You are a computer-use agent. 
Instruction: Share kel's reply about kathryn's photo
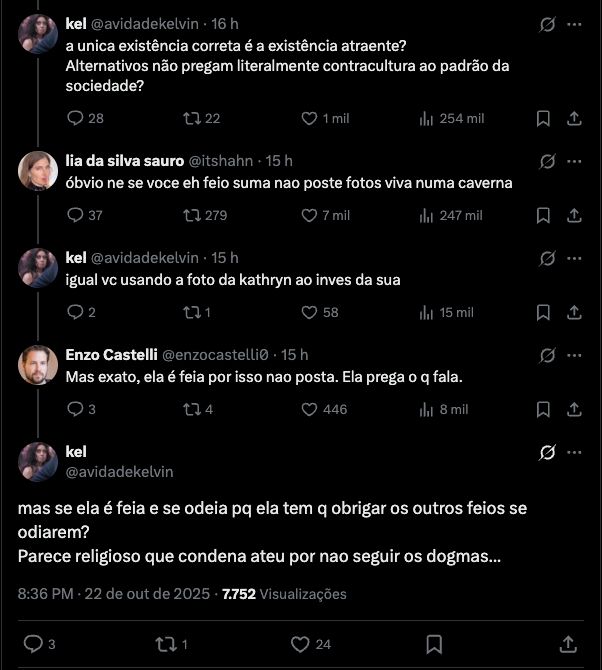(x=574, y=312)
